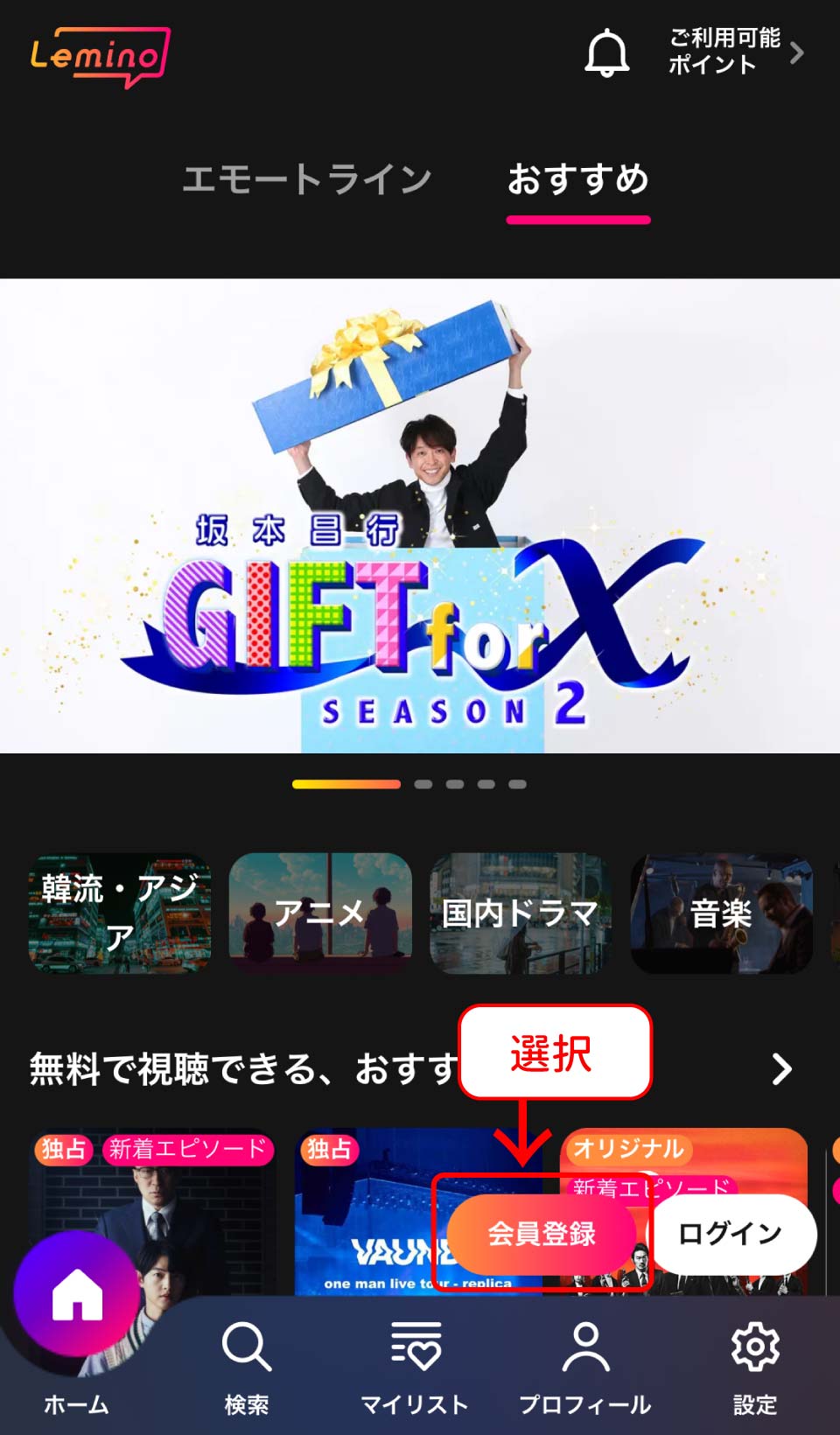Expand the 無料で視聴できる section arrow
Image resolution: width=840 pixels, height=1435 pixels.
(x=781, y=1068)
